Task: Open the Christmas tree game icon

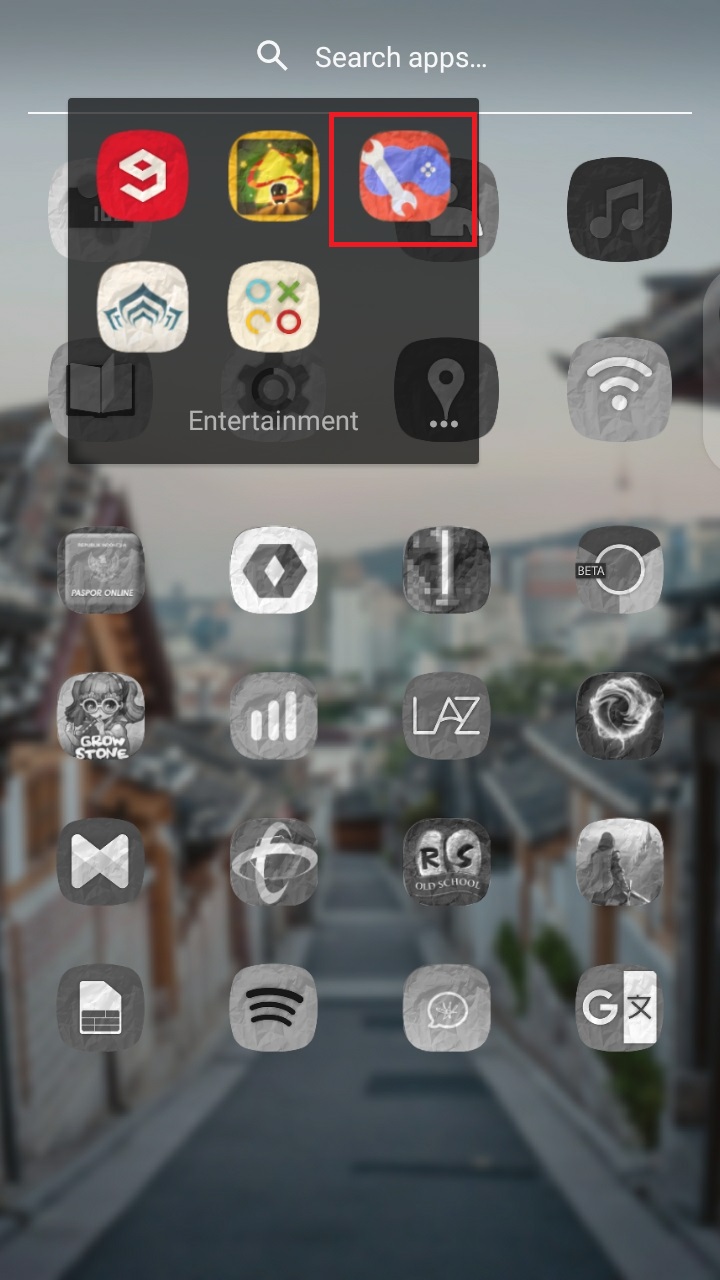Action: [273, 177]
